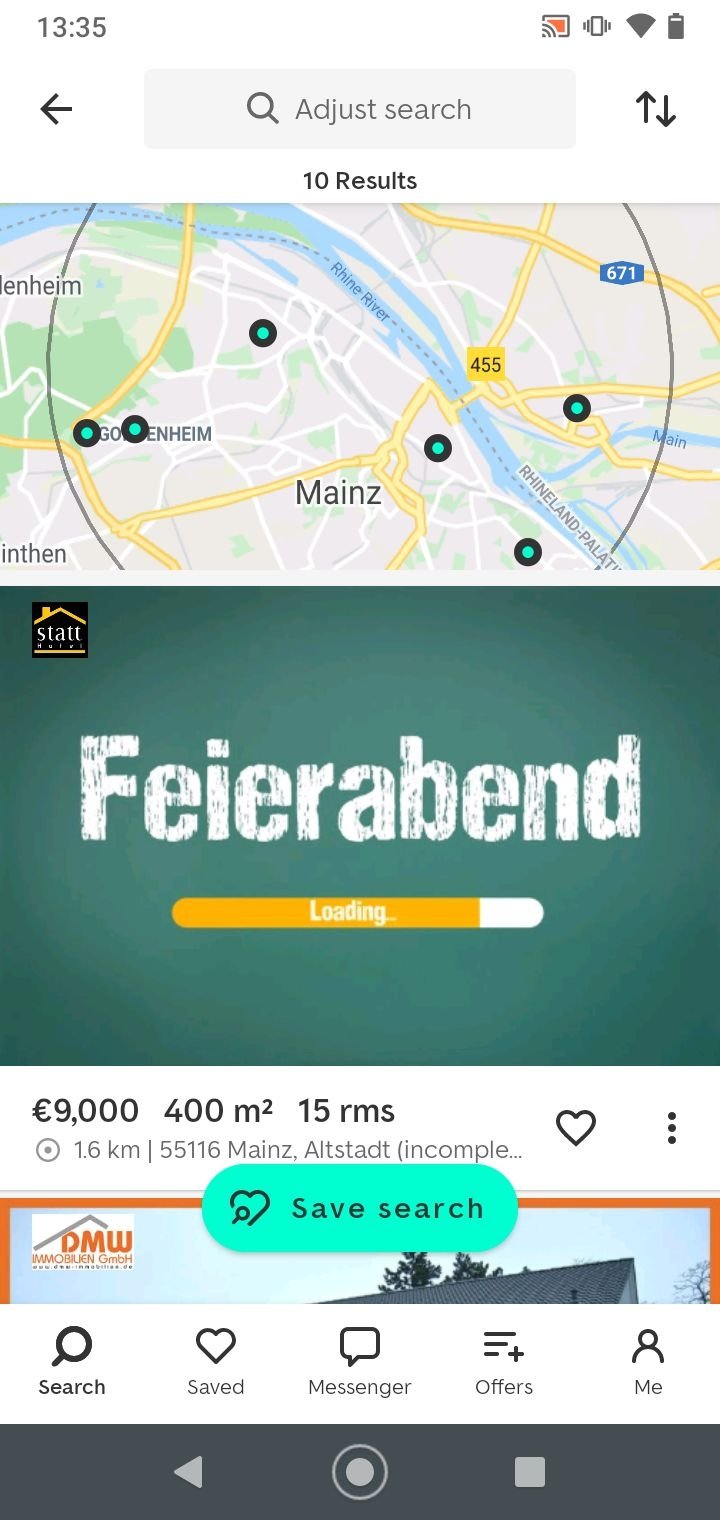Image resolution: width=720 pixels, height=1520 pixels.
Task: Switch to the Saved tab
Action: (216, 1362)
